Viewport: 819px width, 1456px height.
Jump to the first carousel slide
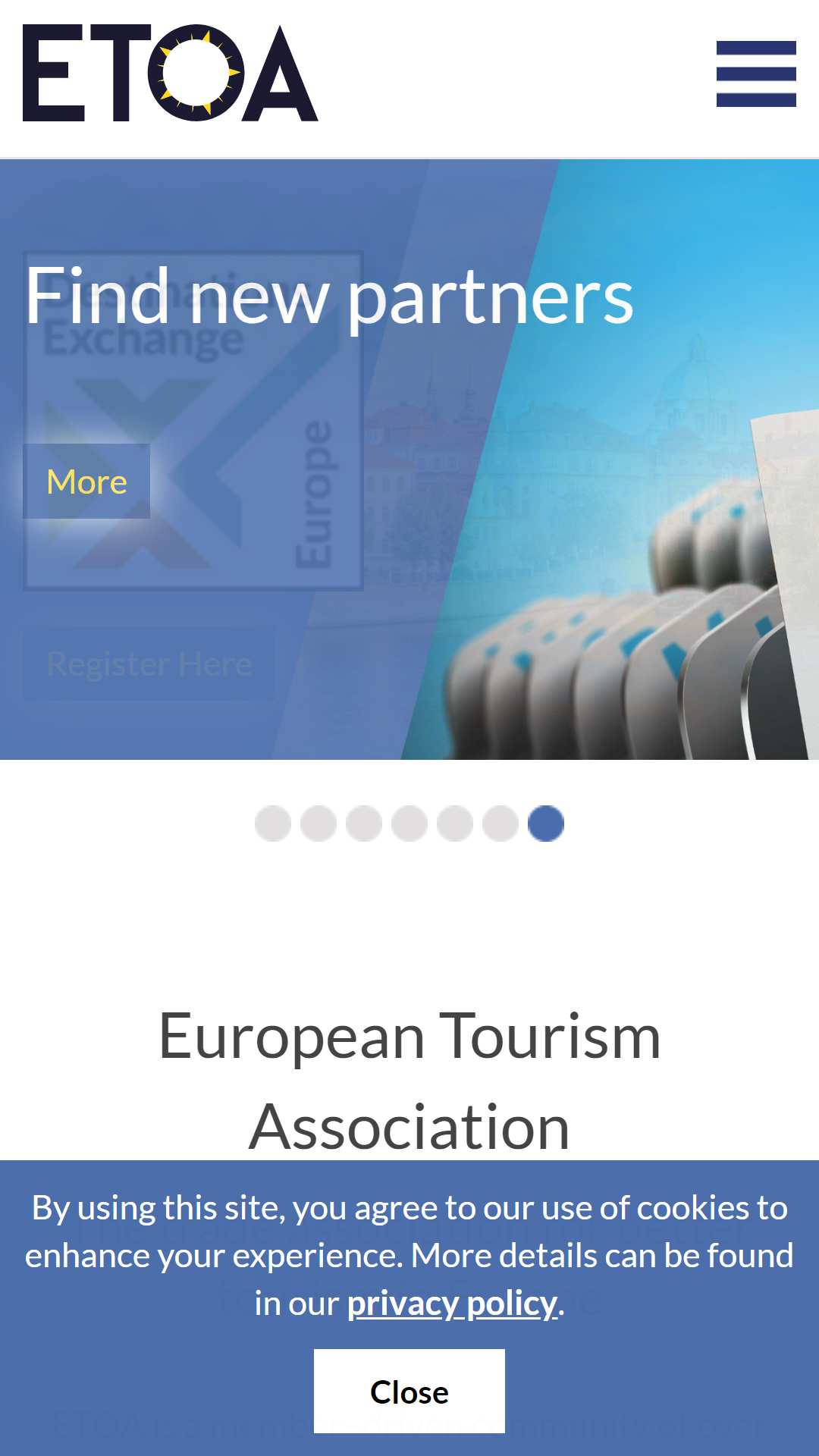point(273,824)
